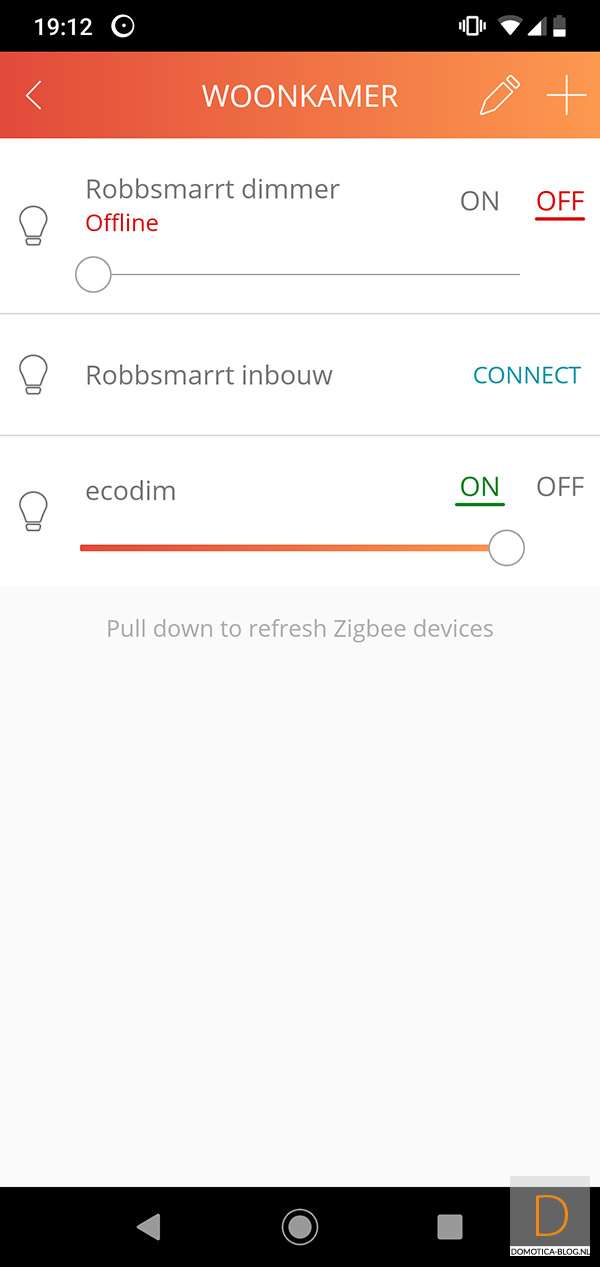
Task: Open the Robbsmarrt inbouw device row
Action: click(x=209, y=375)
